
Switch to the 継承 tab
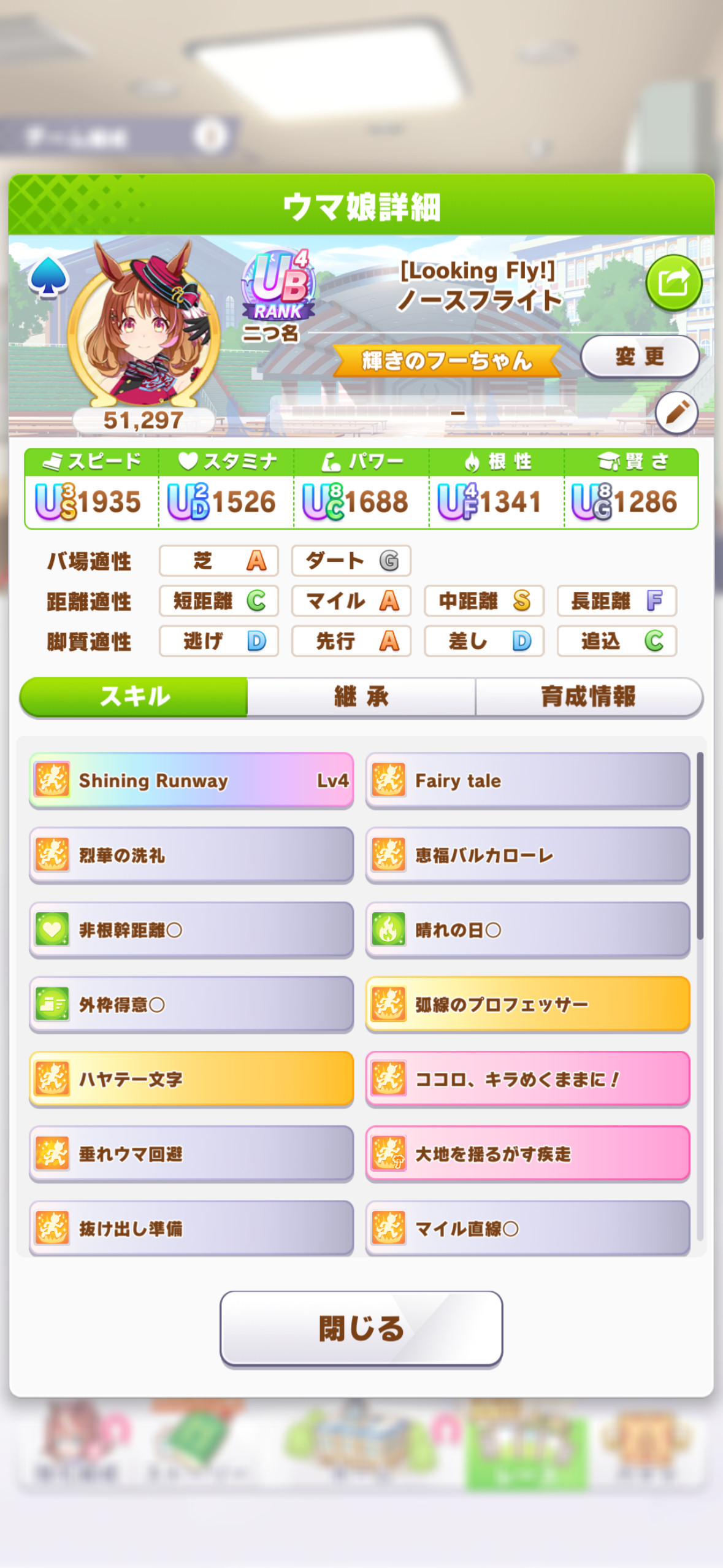(x=361, y=696)
